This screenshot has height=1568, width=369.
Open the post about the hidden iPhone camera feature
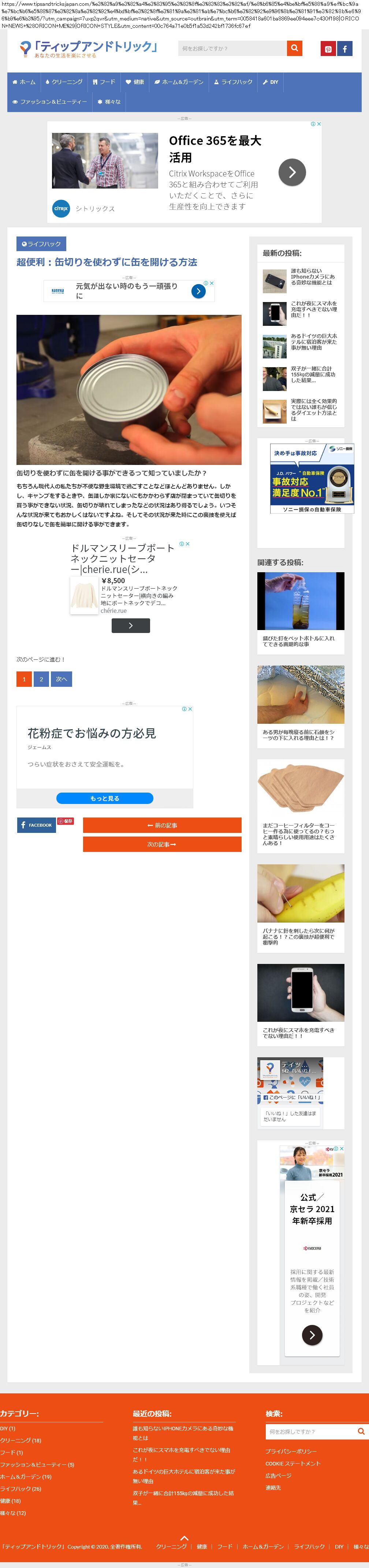[312, 277]
